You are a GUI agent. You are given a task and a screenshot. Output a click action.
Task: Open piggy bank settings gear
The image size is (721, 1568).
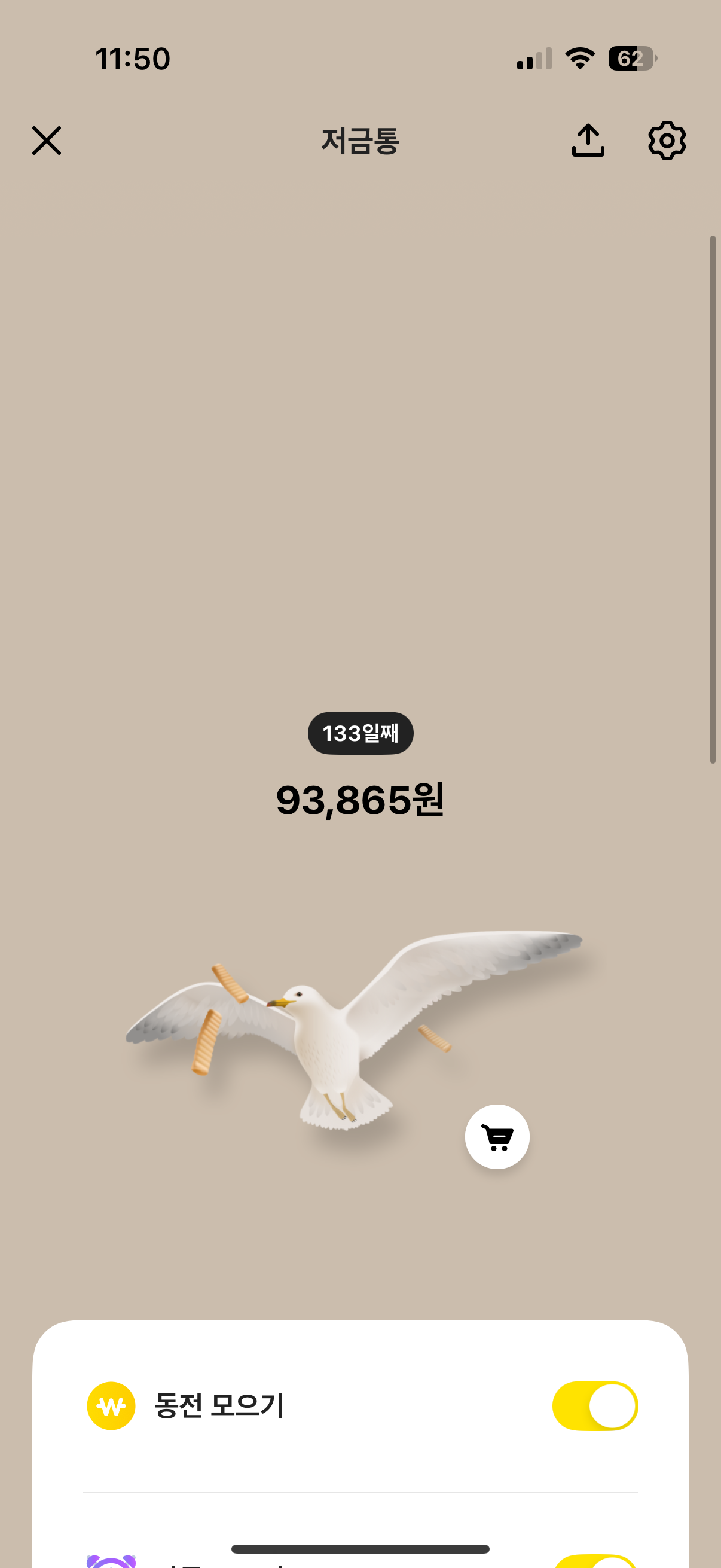(667, 141)
